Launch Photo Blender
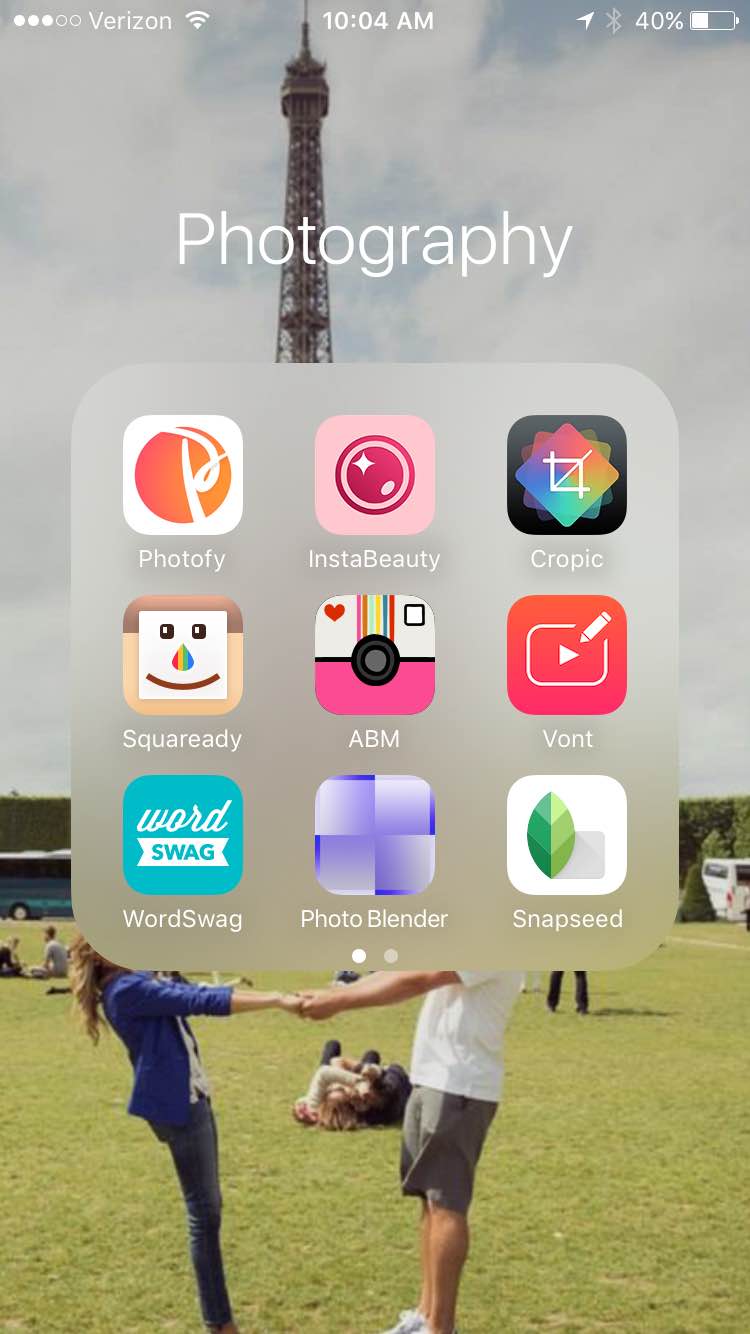 pos(375,835)
